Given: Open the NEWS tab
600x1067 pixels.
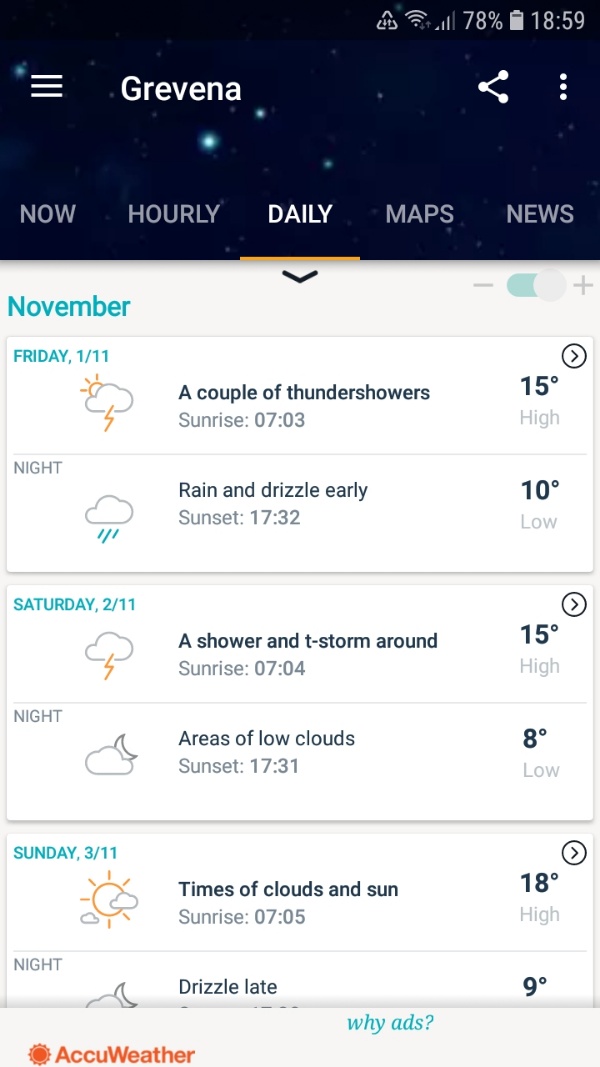Looking at the screenshot, I should (x=540, y=214).
